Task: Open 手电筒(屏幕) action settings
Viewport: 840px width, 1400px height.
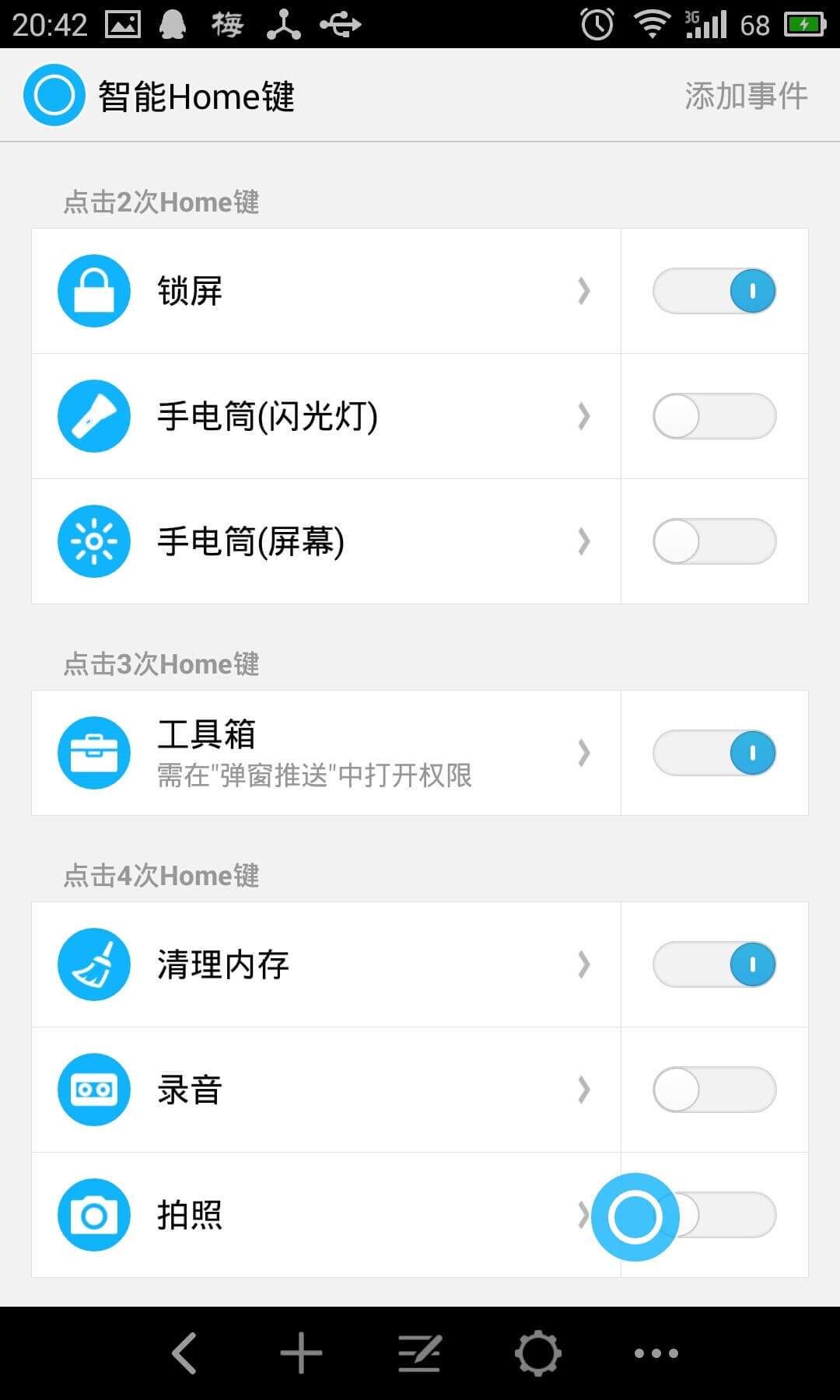Action: tap(325, 541)
